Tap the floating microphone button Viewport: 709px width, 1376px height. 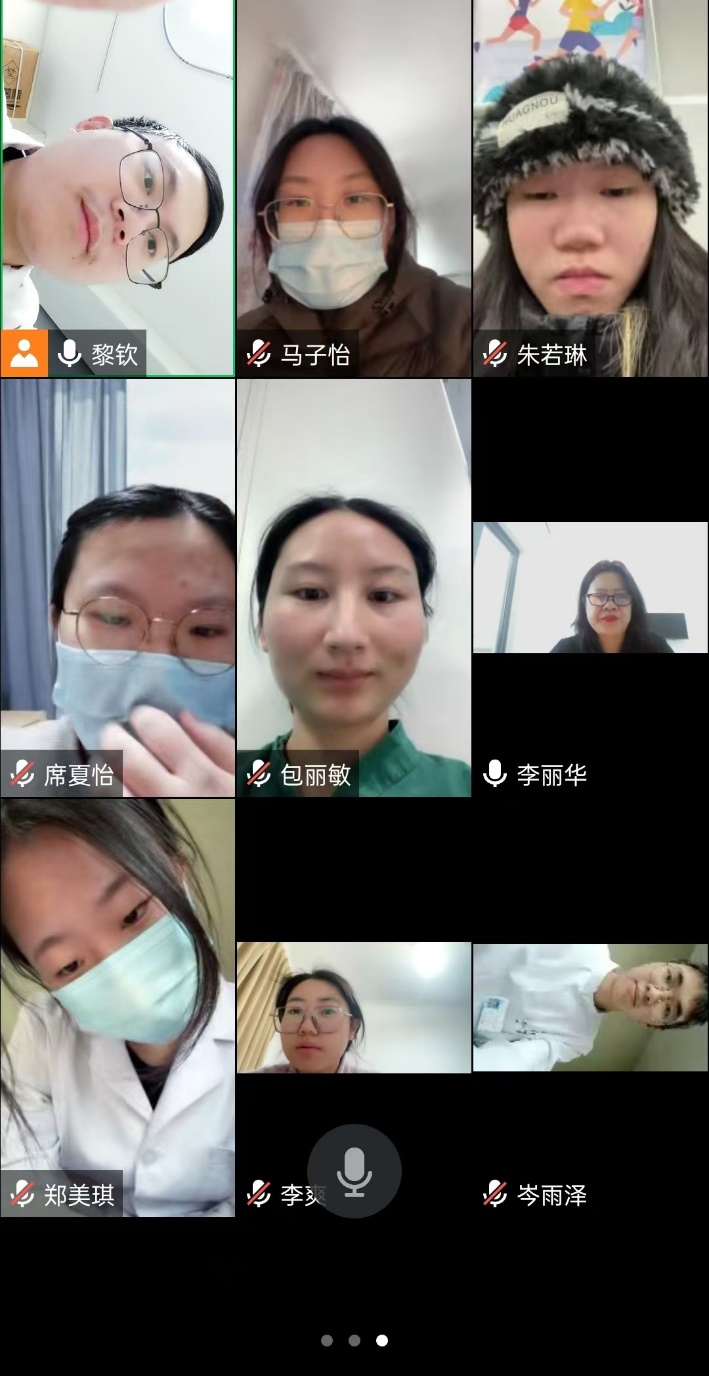354,1171
